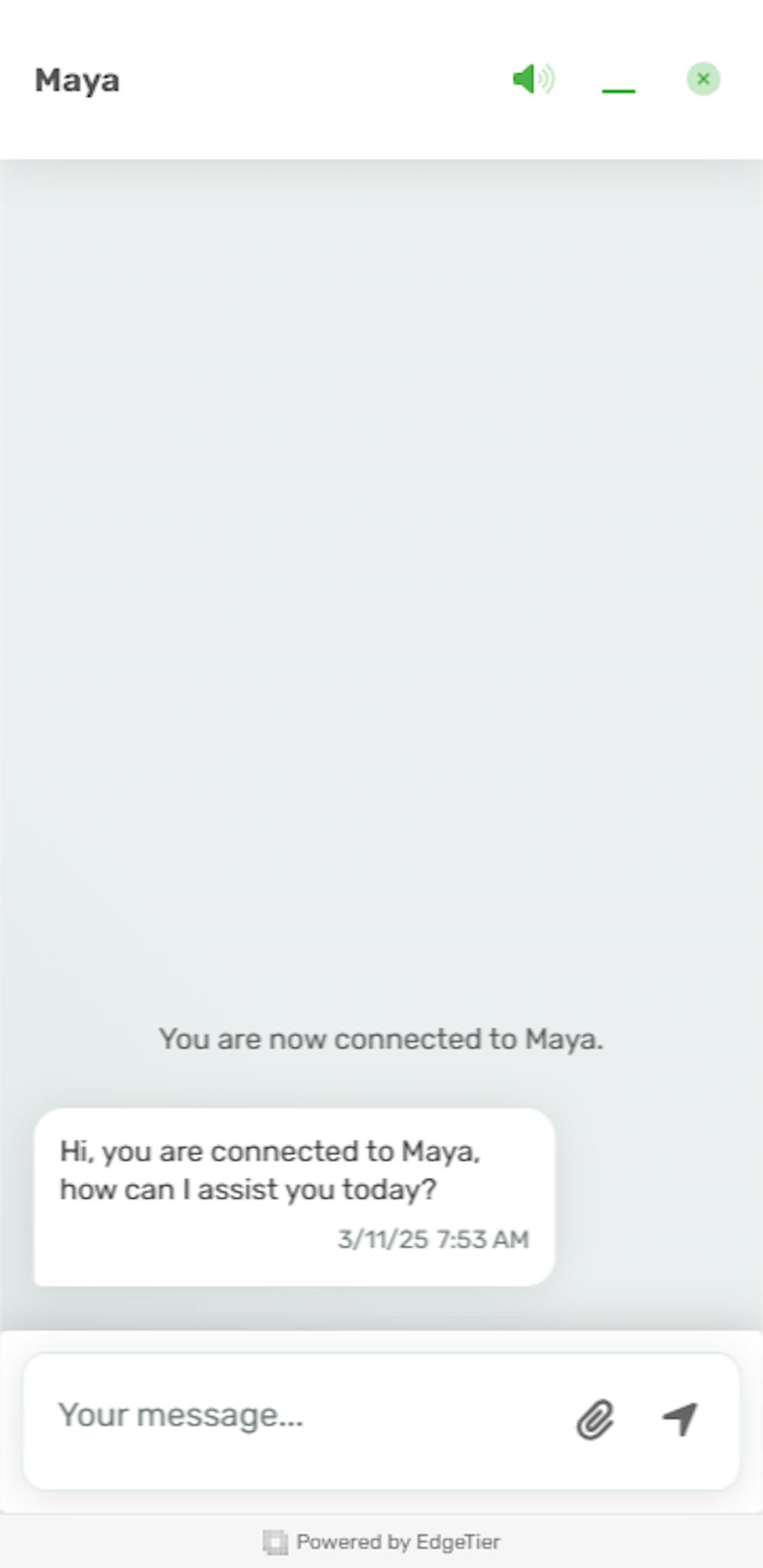Mute the chat sound notifications
Image resolution: width=763 pixels, height=1568 pixels.
tap(533, 79)
